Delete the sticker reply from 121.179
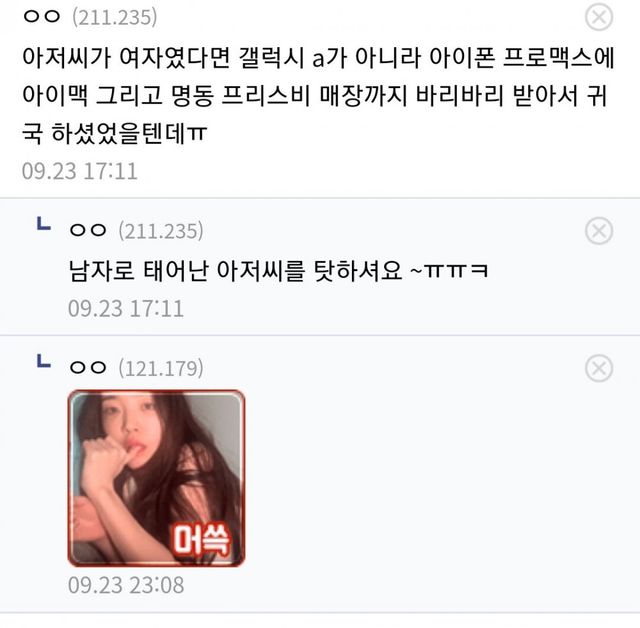640x628 pixels. [598, 368]
